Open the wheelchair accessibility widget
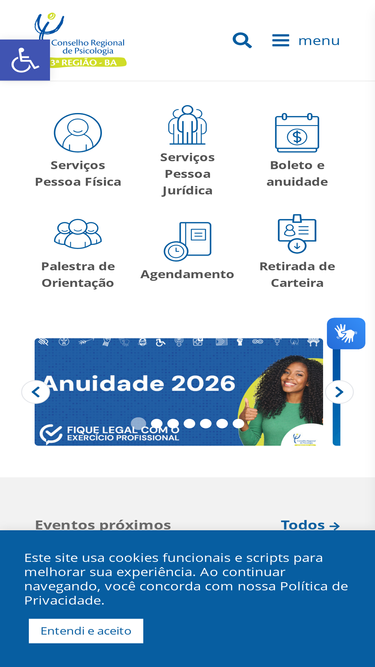This screenshot has height=667, width=375. click(25, 60)
